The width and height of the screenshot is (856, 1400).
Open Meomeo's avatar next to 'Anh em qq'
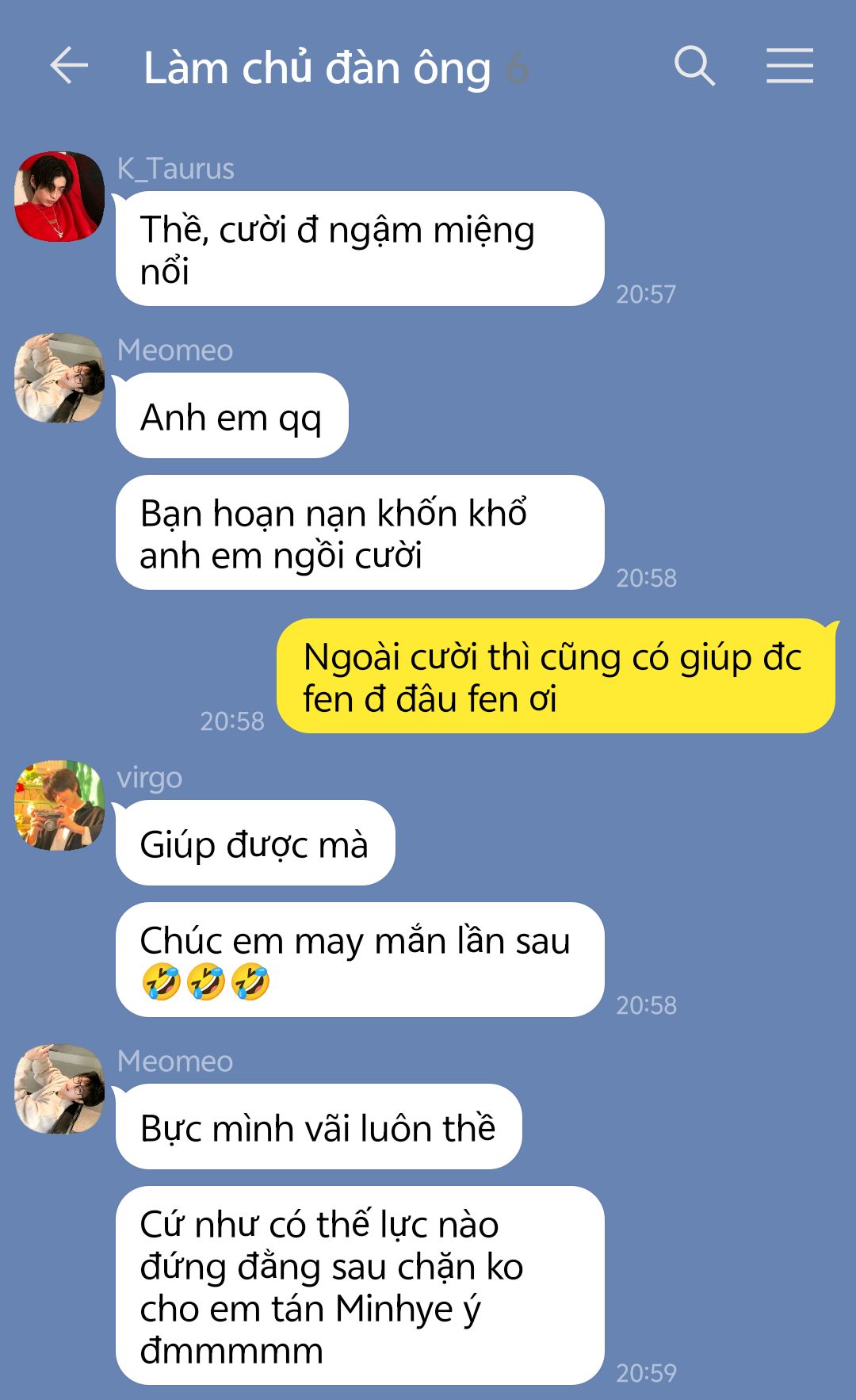[x=59, y=378]
